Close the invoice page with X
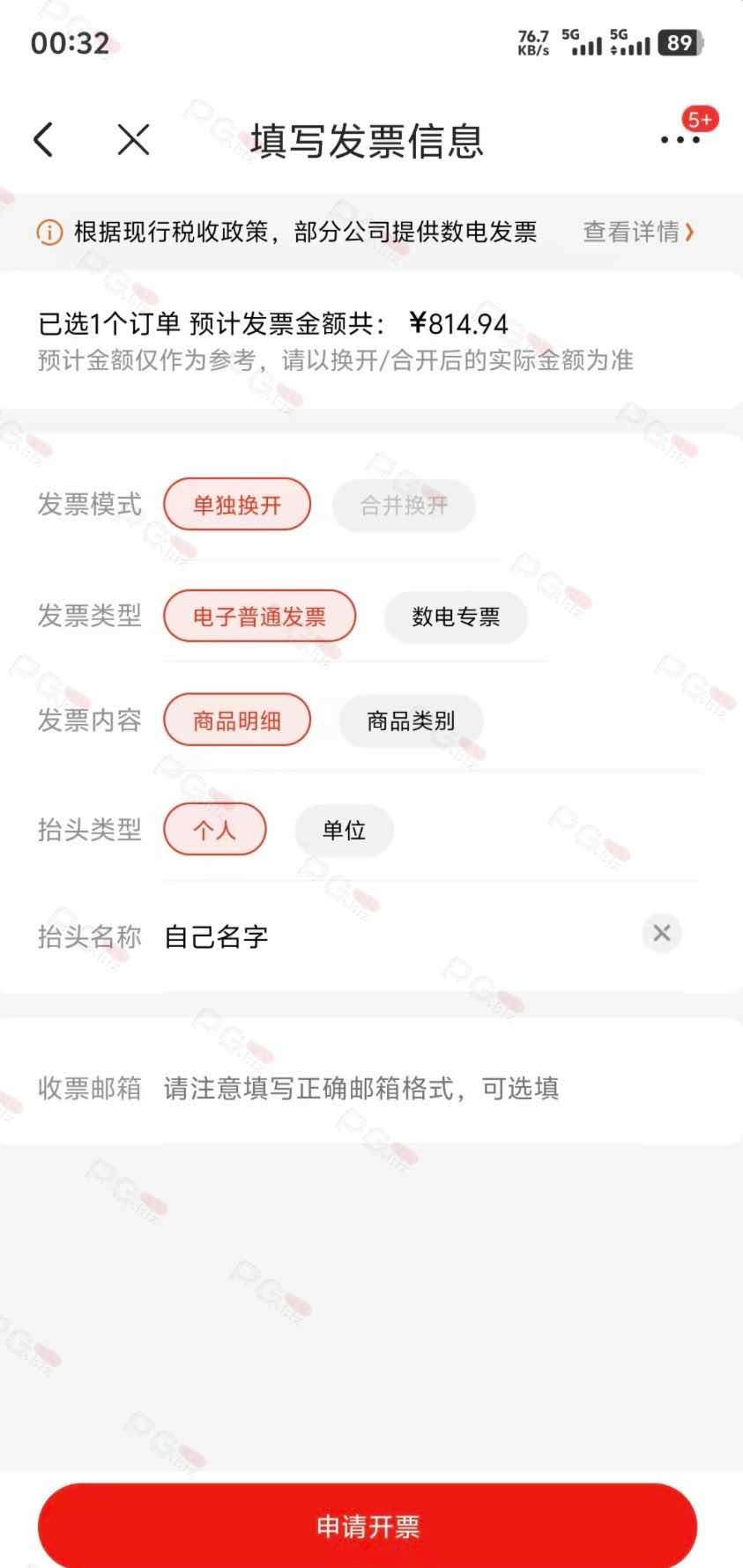The height and width of the screenshot is (1568, 743). pos(133,139)
